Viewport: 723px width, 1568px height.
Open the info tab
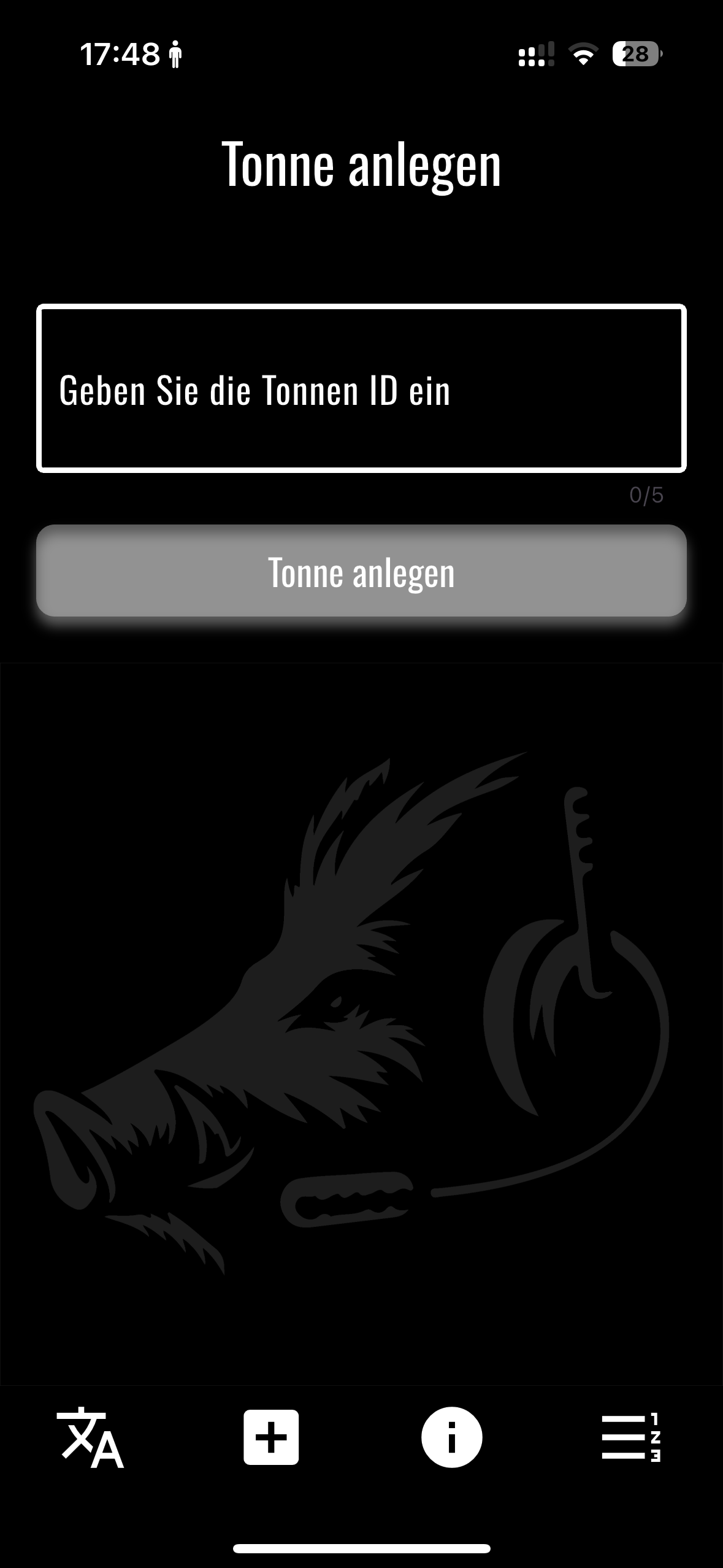452,1437
